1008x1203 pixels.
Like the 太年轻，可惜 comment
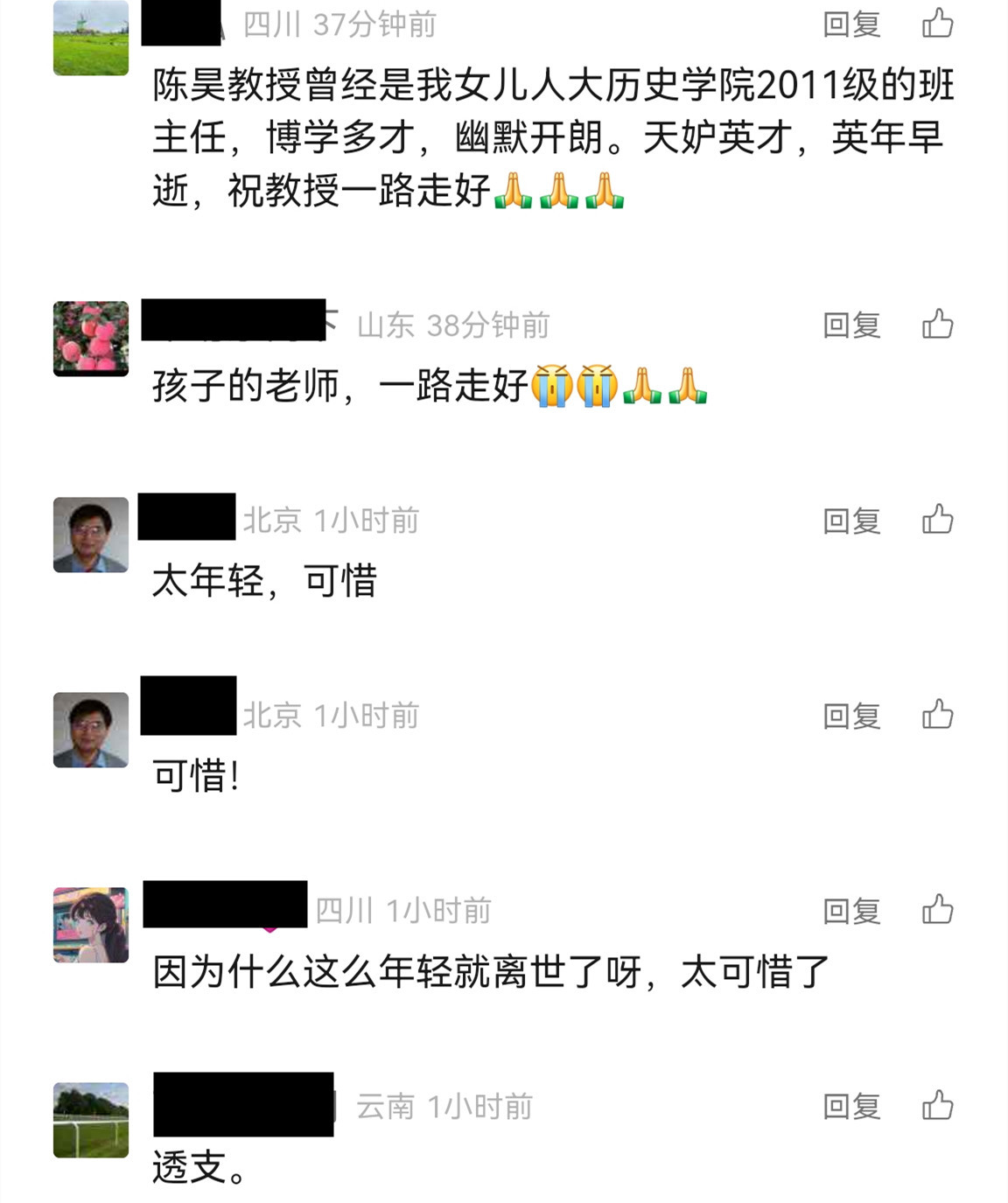(x=937, y=520)
